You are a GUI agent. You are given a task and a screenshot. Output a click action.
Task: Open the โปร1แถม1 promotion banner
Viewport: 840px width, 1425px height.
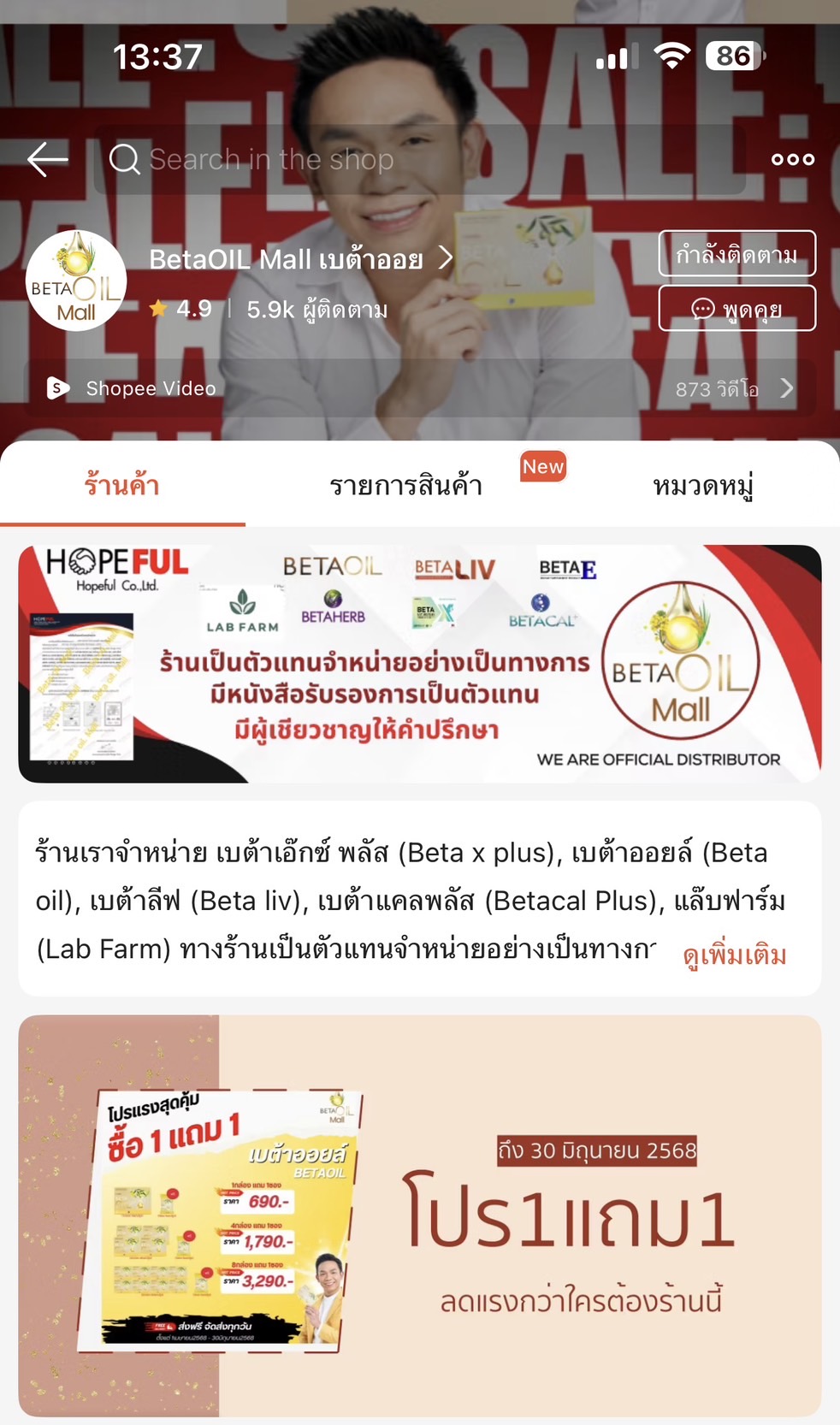[419, 1215]
